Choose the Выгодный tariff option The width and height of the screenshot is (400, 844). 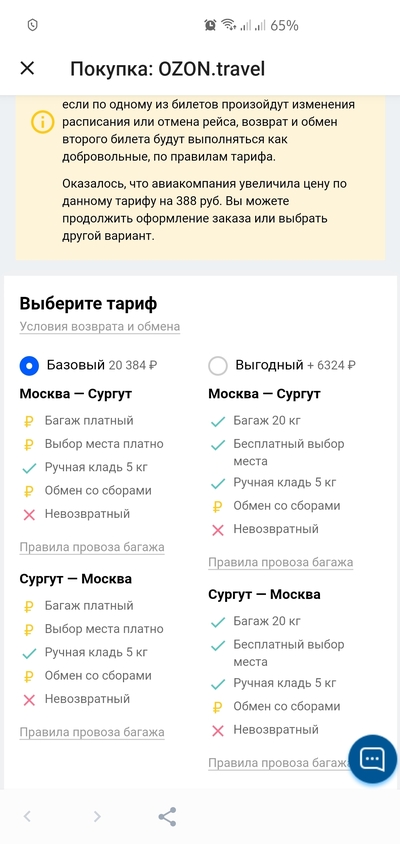(x=218, y=366)
